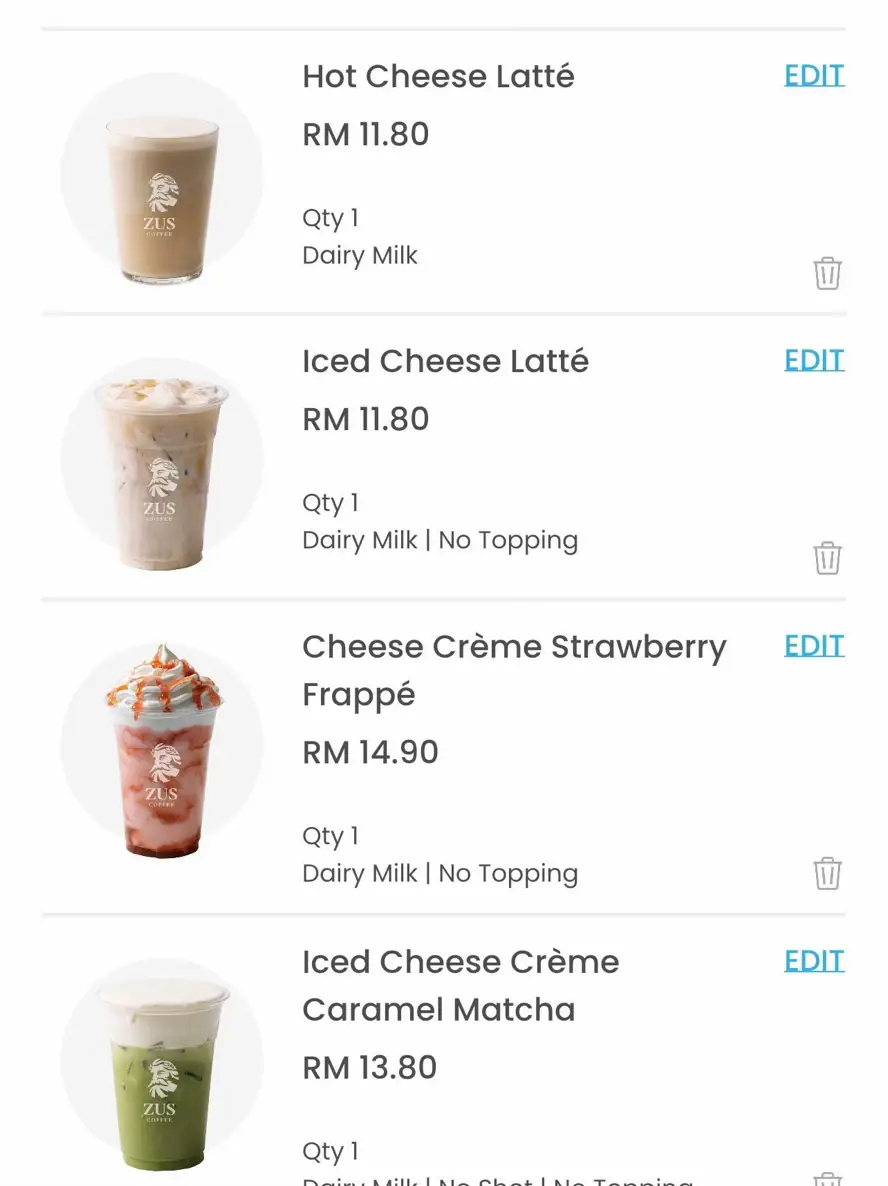Tap EDIT for Cheese Crème Strawberry Frappé
Screen dimensions: 888x1186
(x=814, y=646)
